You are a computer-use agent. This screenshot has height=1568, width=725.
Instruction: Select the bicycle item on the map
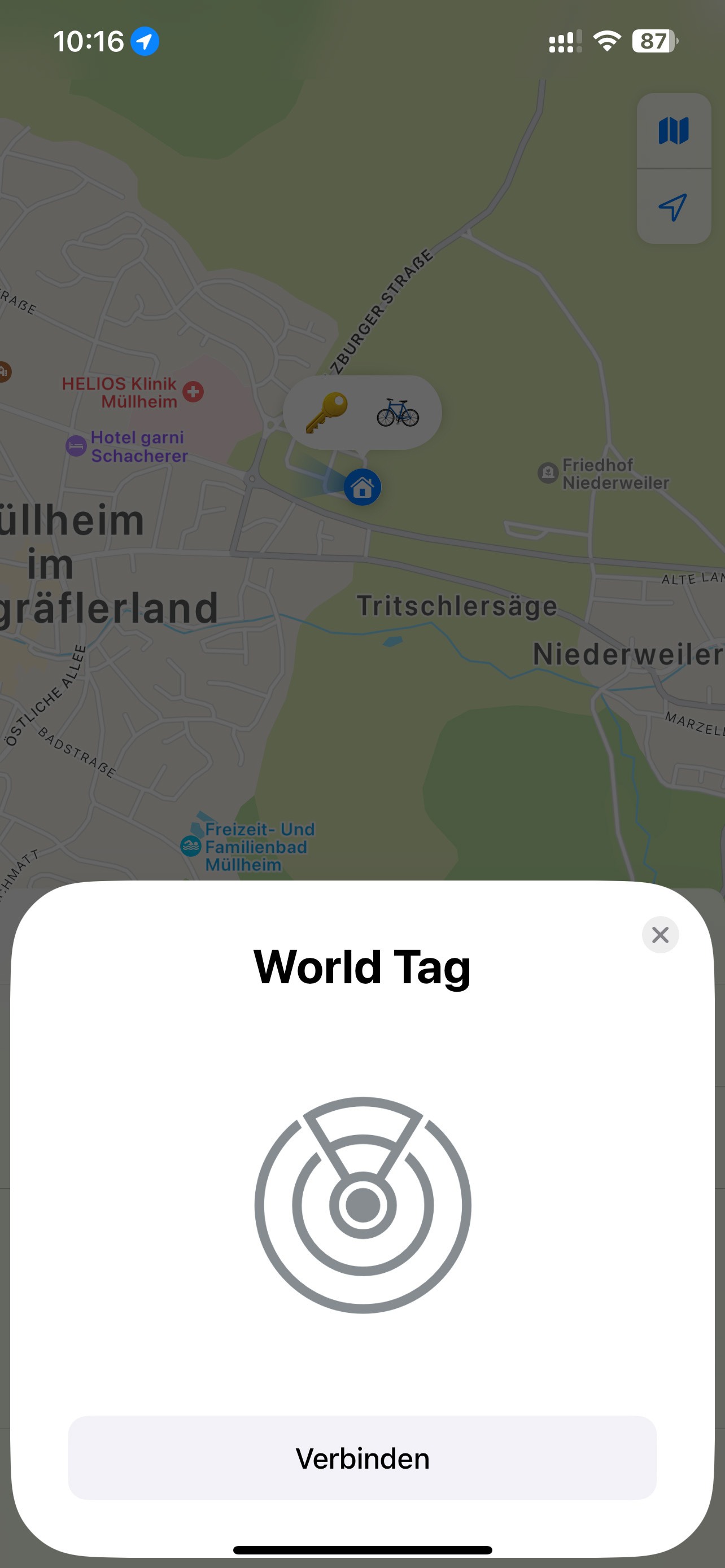pos(398,413)
